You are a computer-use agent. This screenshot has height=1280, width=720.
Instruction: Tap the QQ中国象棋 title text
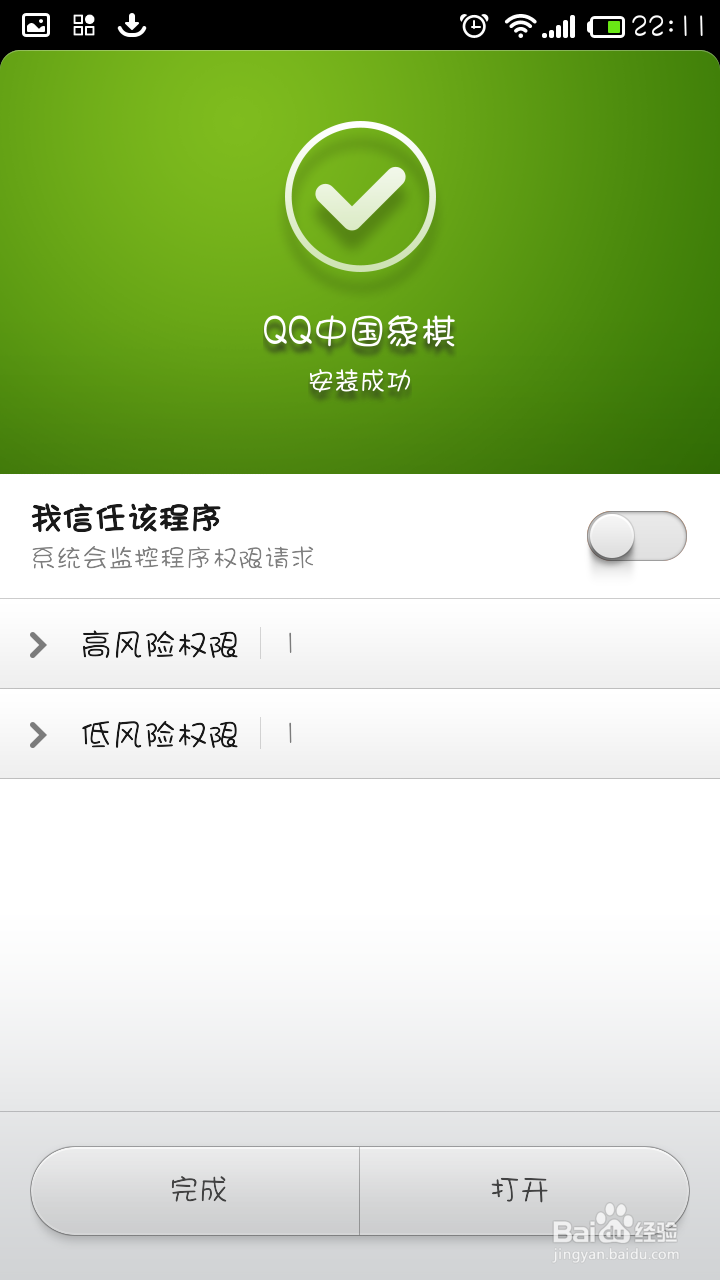point(360,330)
